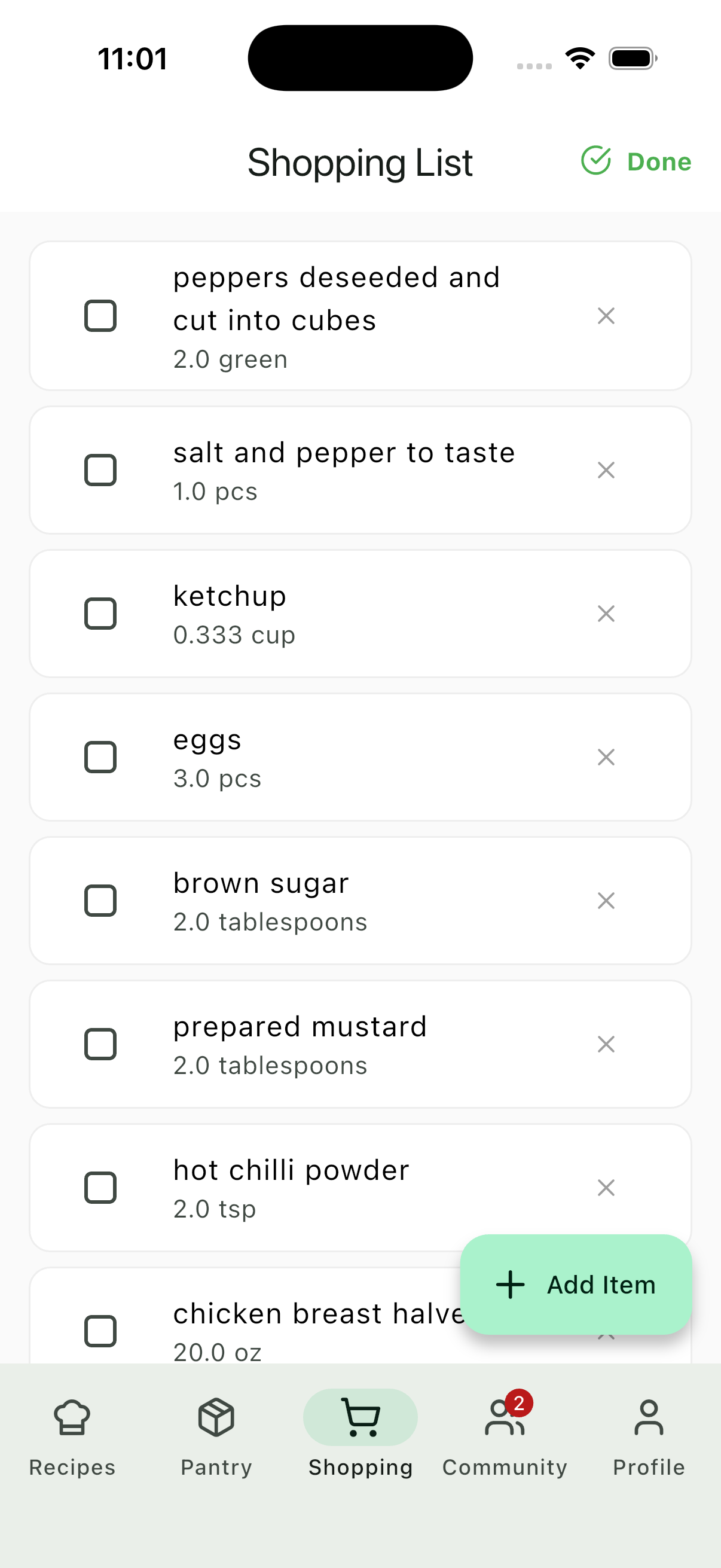Remove hot chilli powder item
The image size is (721, 1568).
pos(606,1188)
